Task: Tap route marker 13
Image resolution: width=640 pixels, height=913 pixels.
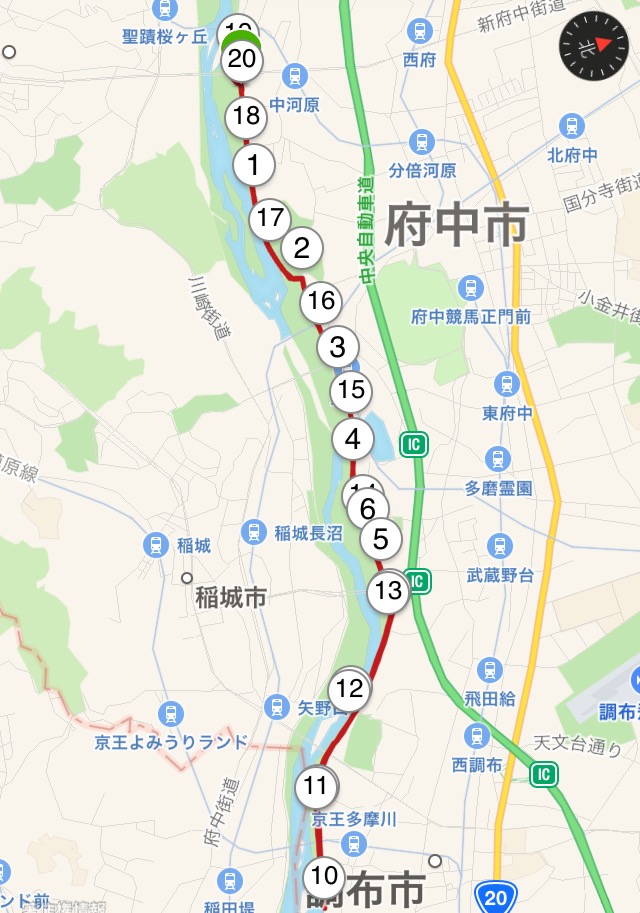Action: coord(387,592)
